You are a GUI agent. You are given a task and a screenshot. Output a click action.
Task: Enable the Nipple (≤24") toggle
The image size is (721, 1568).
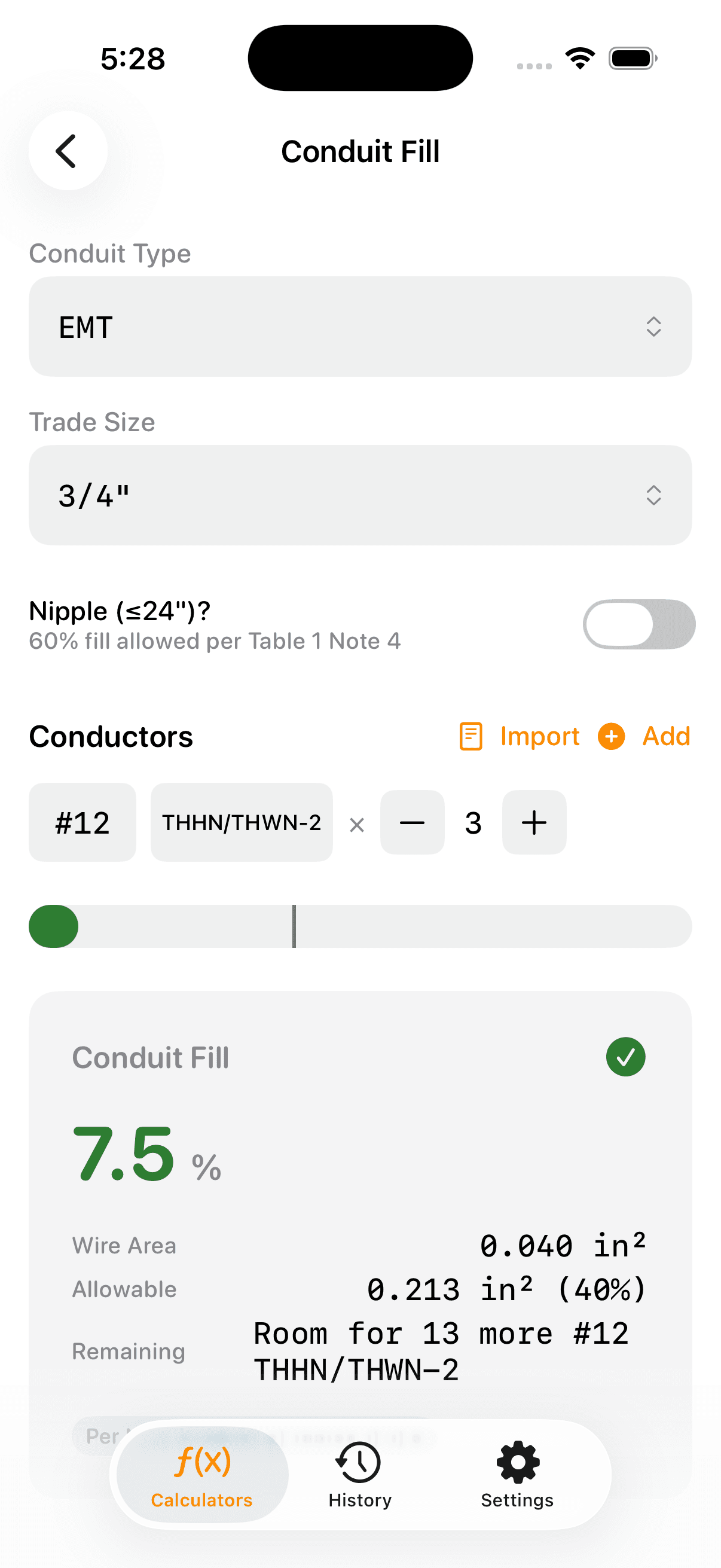[x=638, y=624]
